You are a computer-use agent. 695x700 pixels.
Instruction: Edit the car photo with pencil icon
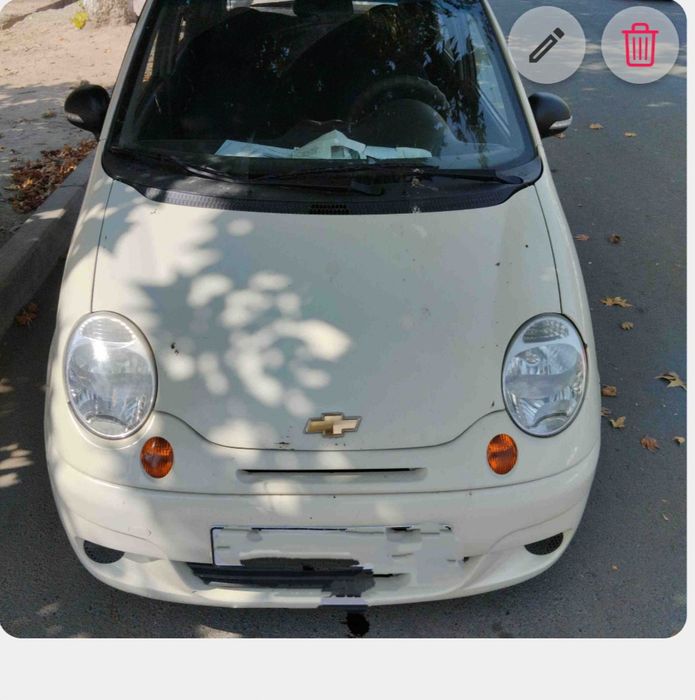[546, 45]
